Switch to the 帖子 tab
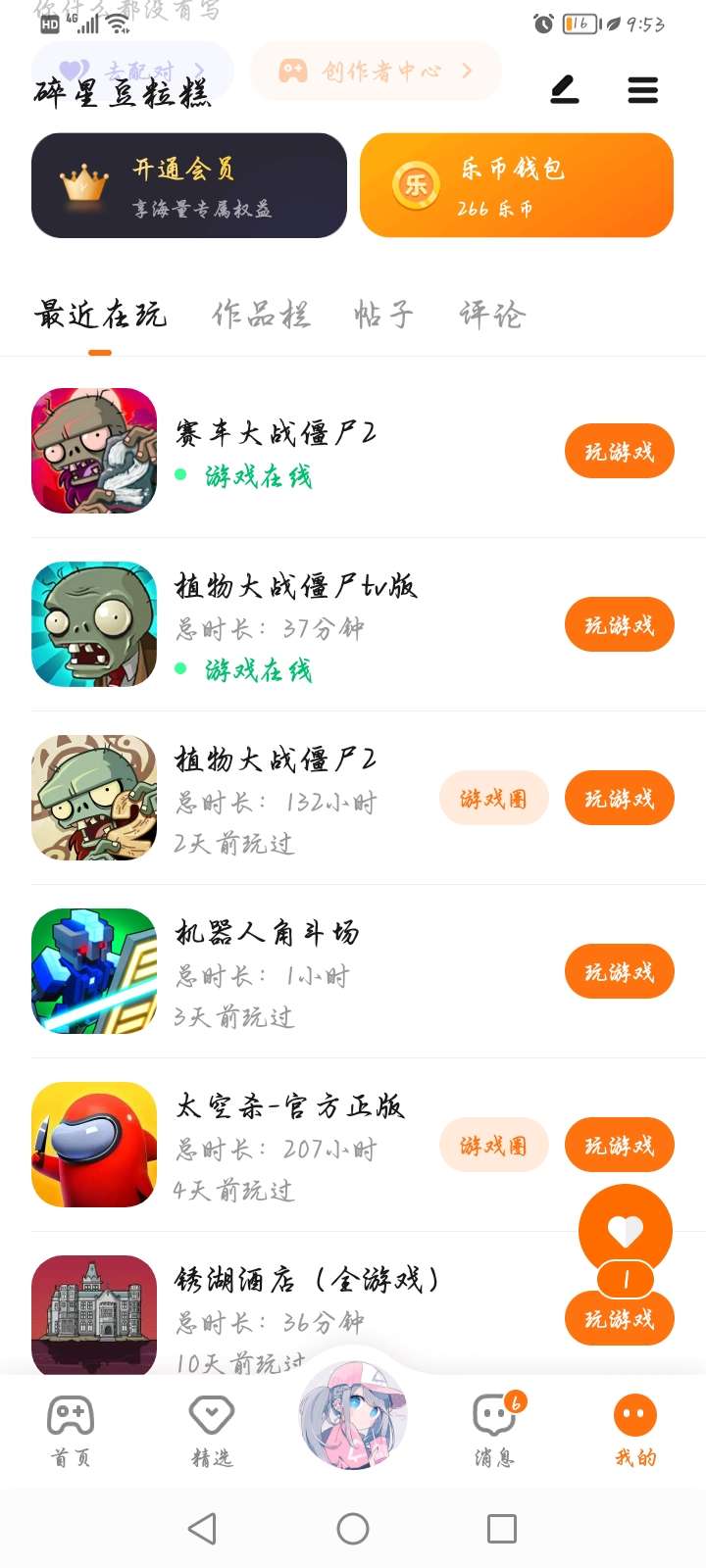The image size is (706, 1568). [383, 315]
